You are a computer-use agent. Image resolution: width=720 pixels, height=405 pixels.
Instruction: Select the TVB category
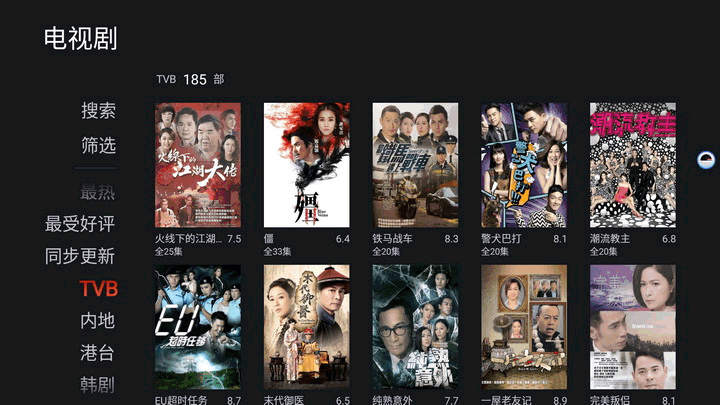click(x=98, y=289)
